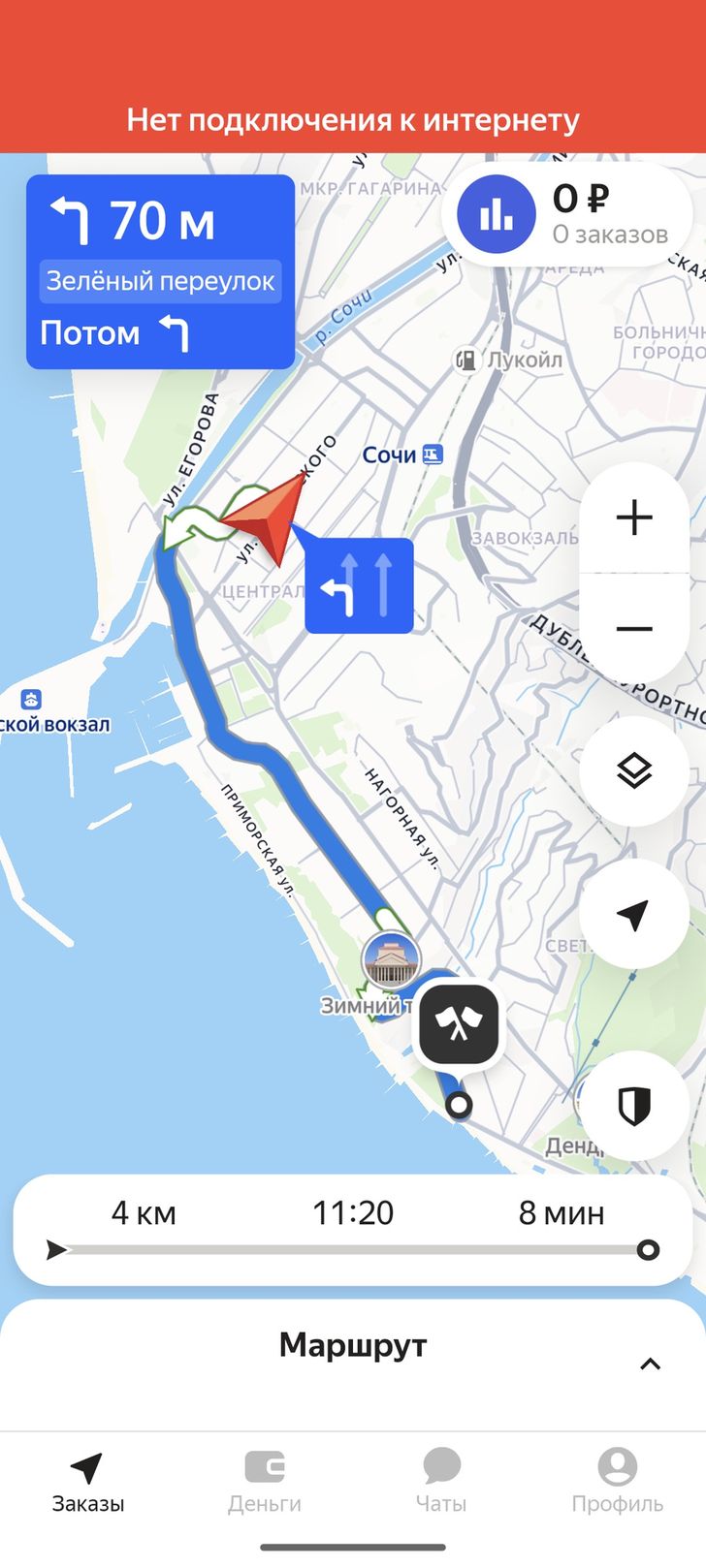The height and width of the screenshot is (1568, 706).
Task: Switch to the Деньги tab
Action: point(265,1483)
